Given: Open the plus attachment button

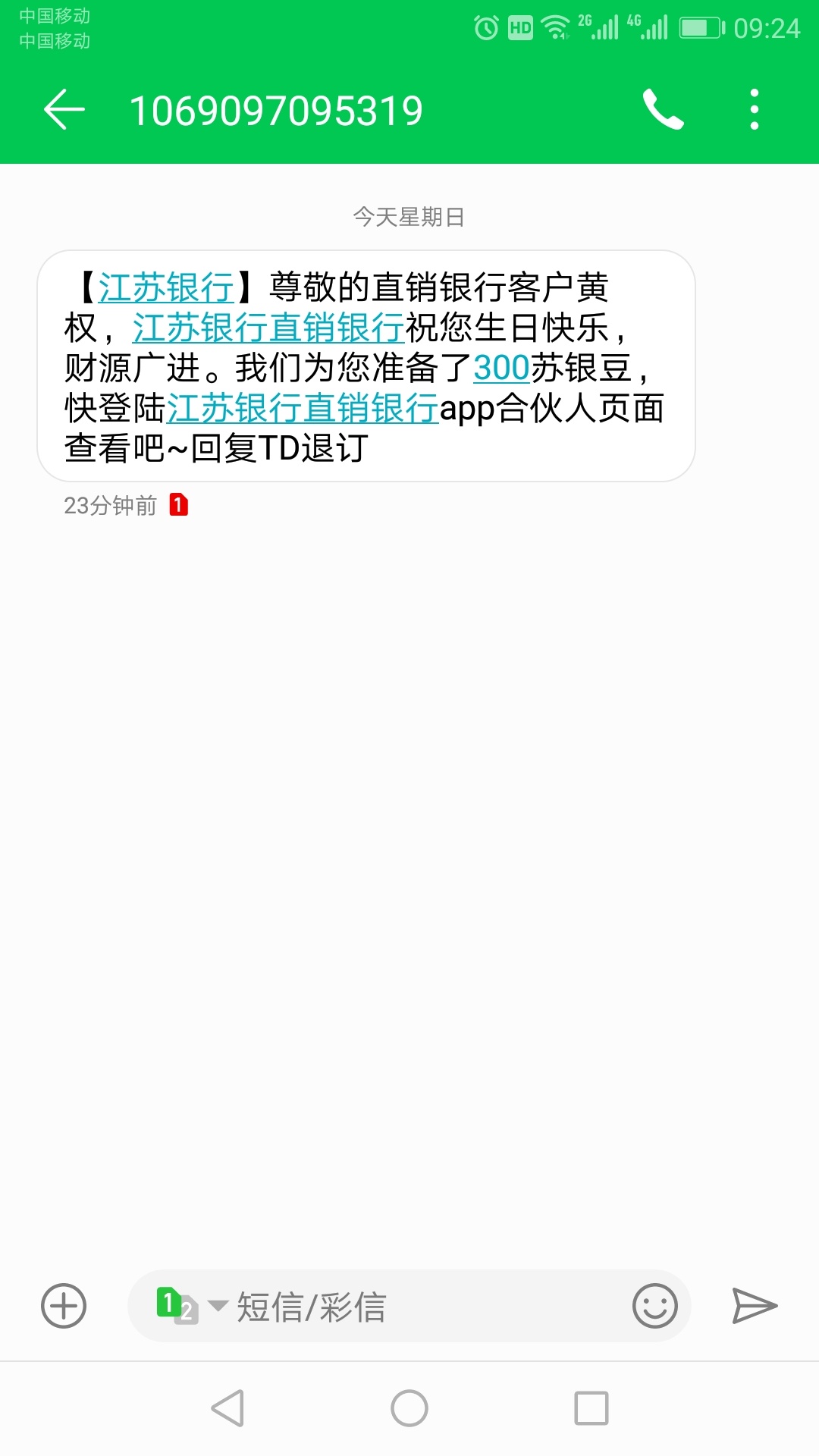Looking at the screenshot, I should [64, 1306].
